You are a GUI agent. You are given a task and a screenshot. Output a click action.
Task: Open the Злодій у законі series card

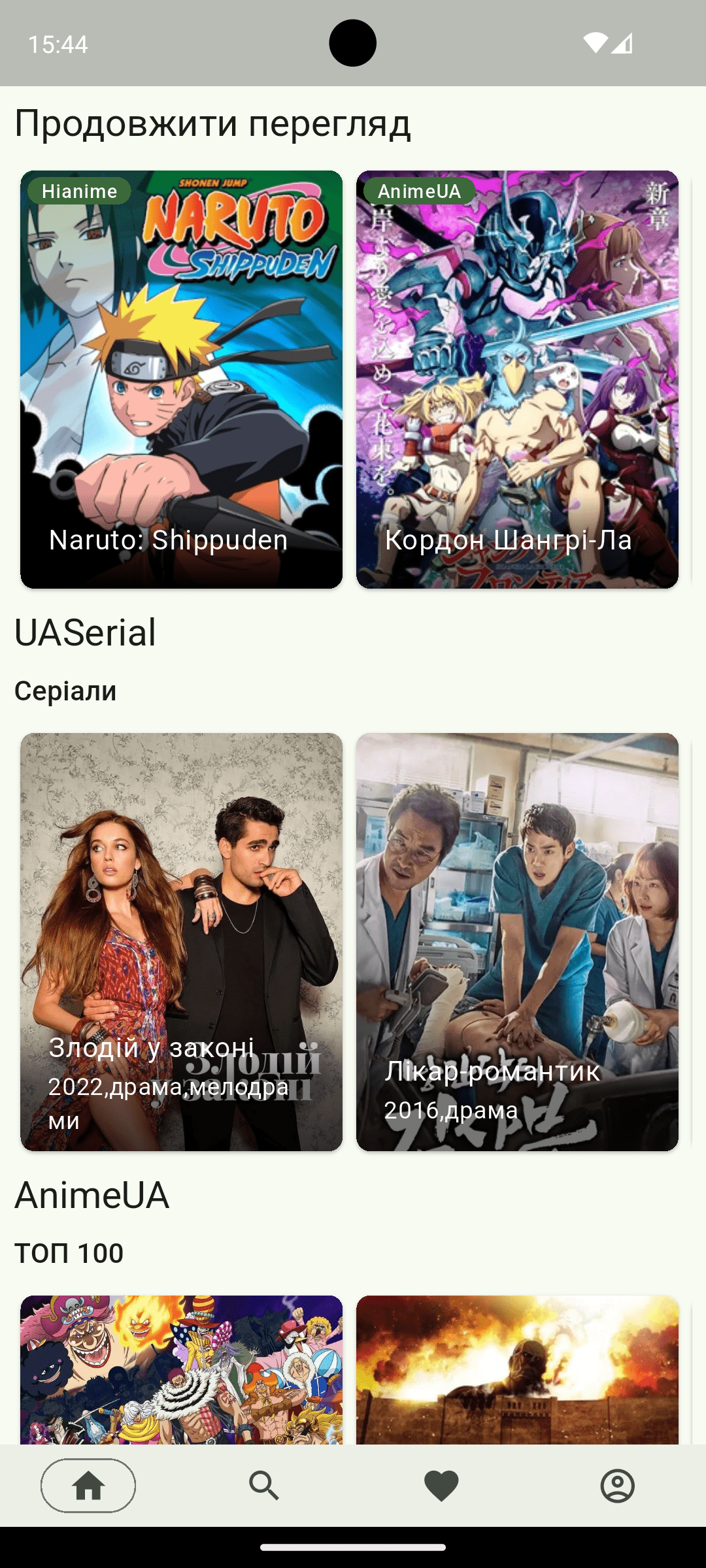[x=181, y=941]
